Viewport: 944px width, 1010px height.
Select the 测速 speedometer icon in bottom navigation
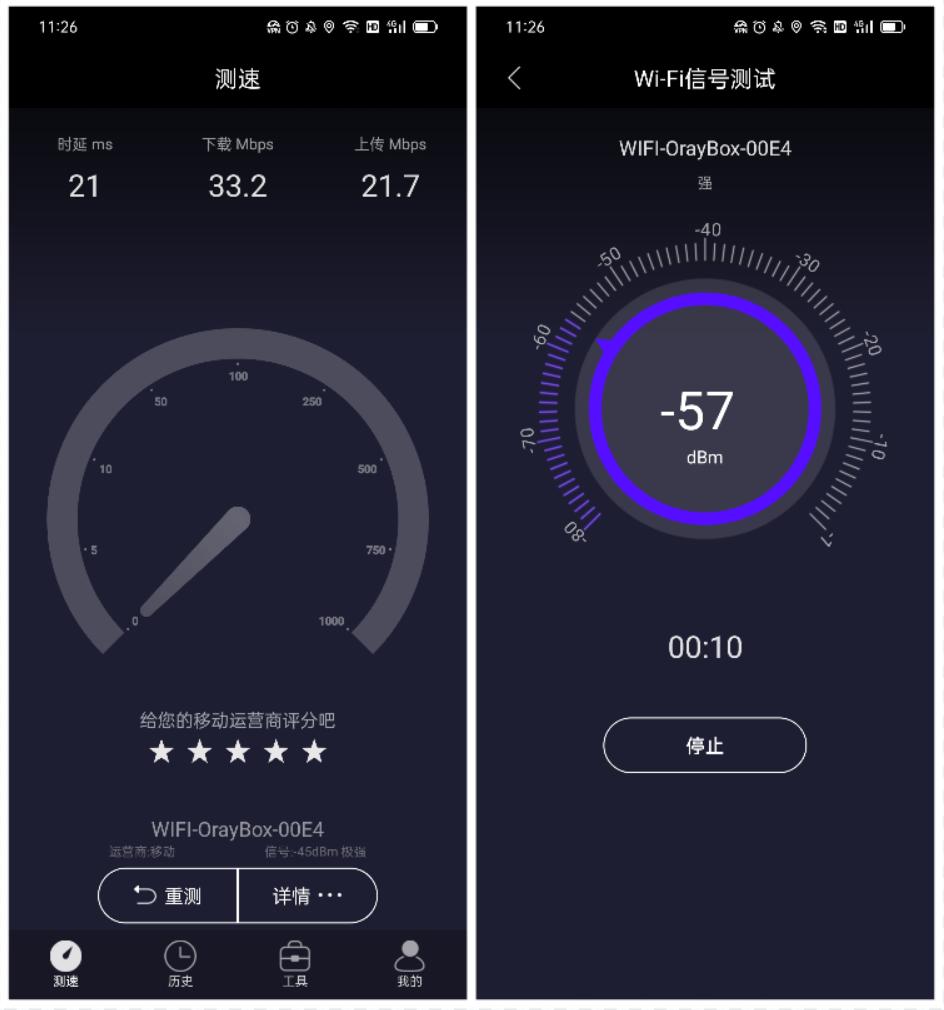pyautogui.click(x=65, y=963)
